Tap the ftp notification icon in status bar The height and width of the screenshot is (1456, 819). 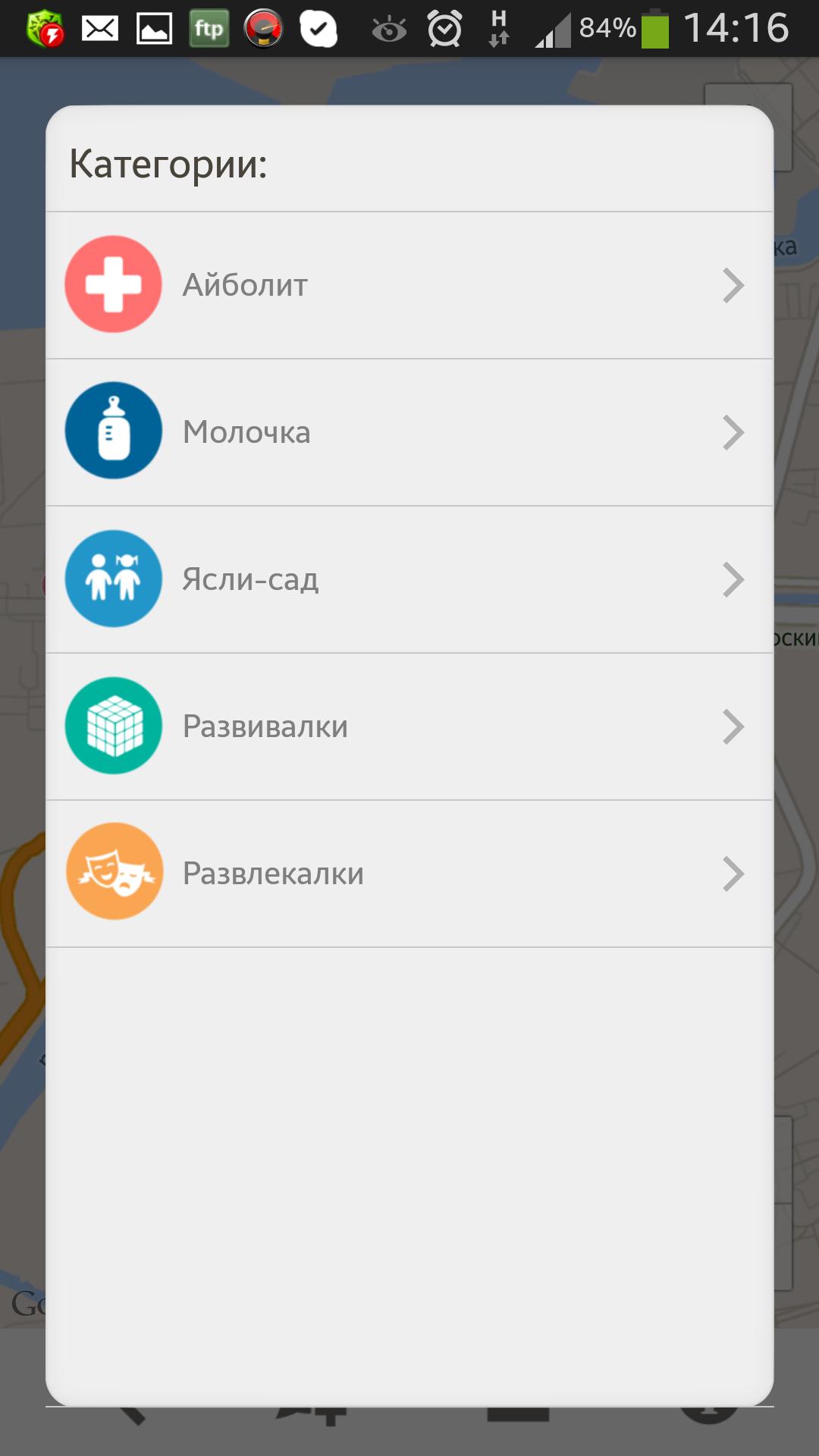(207, 29)
